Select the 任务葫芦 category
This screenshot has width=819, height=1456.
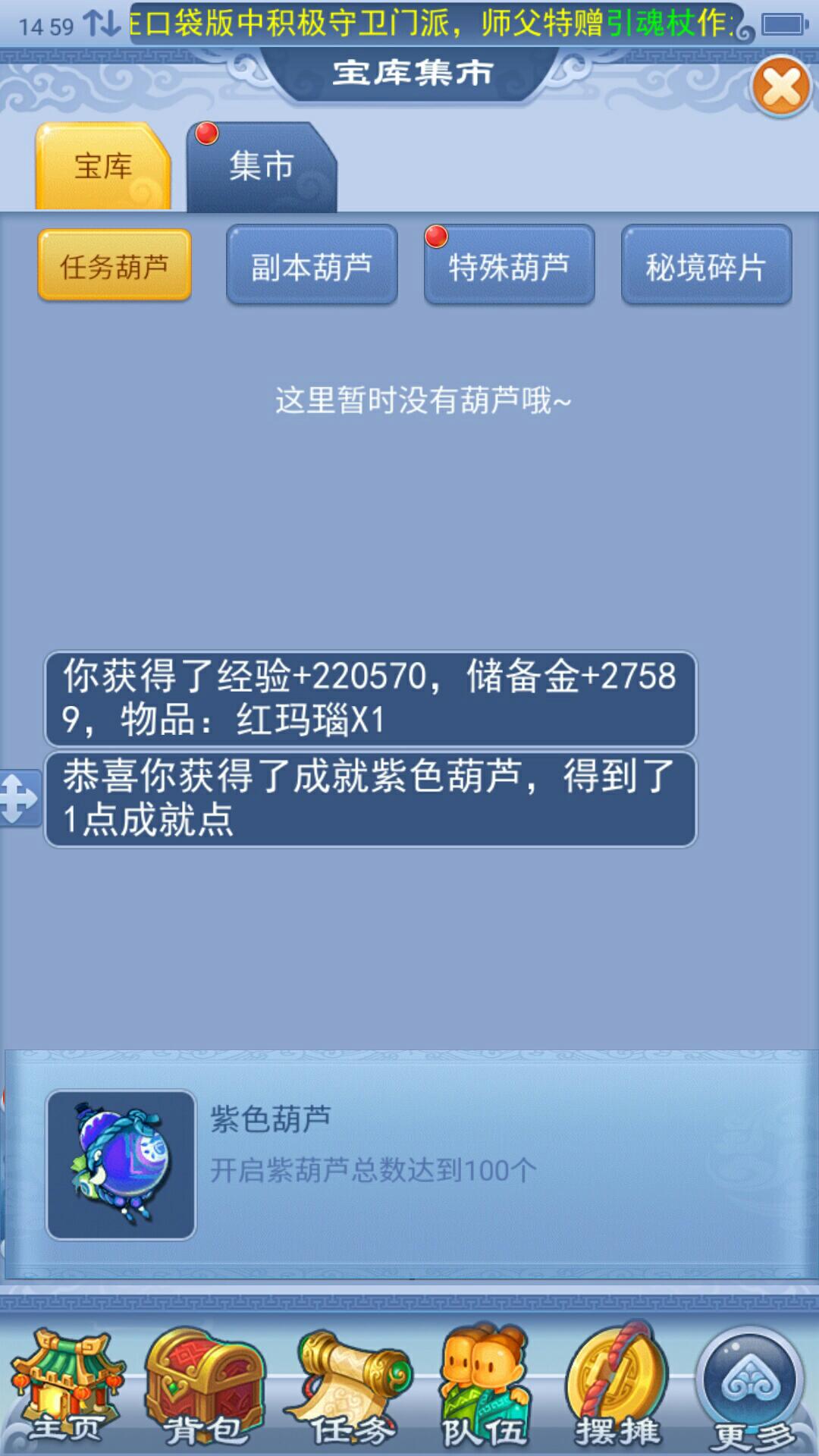pyautogui.click(x=115, y=266)
